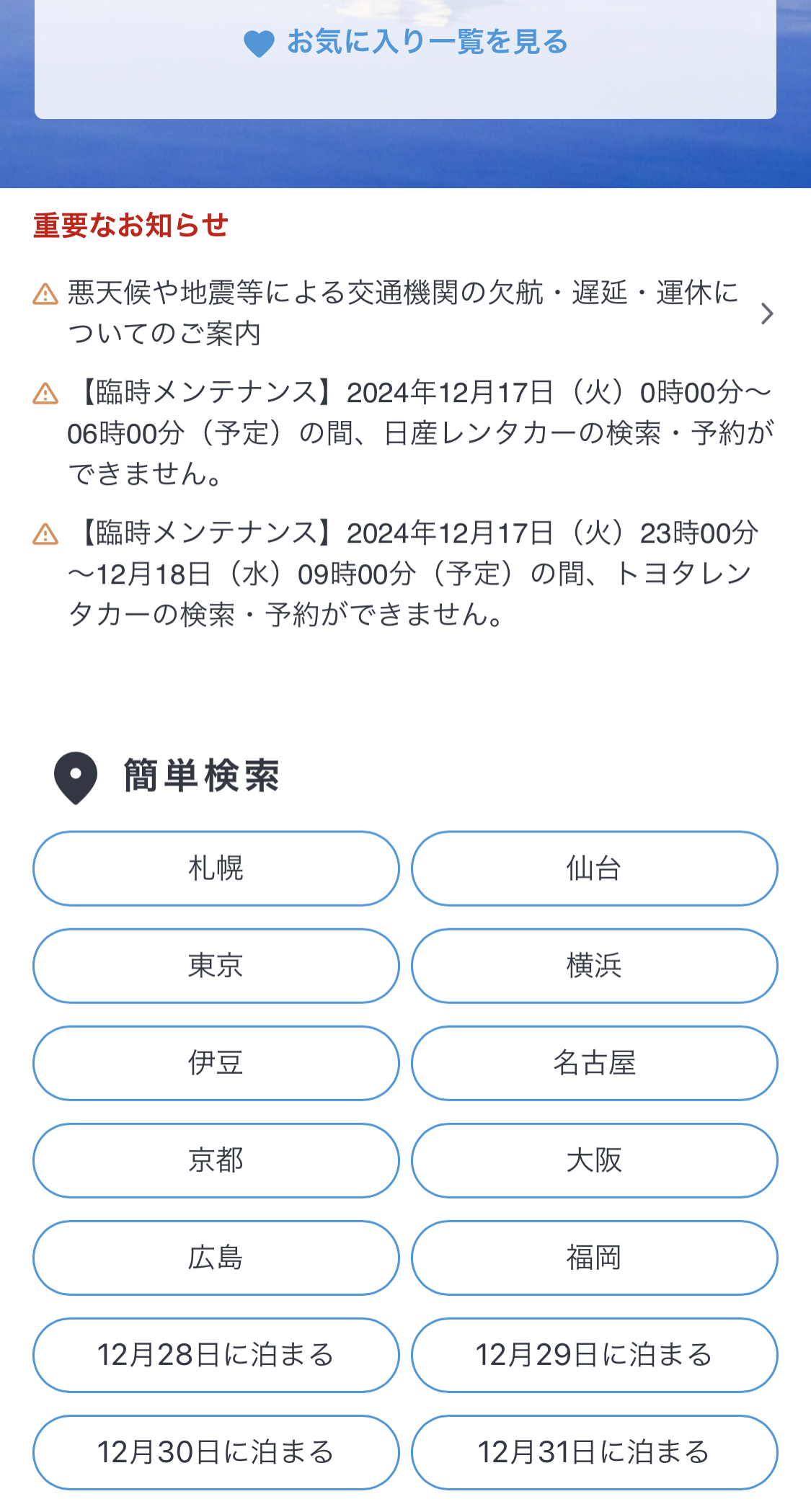811x1512 pixels.
Task: Open the お気に入り一覧を見る favorites list
Action: 406,43
